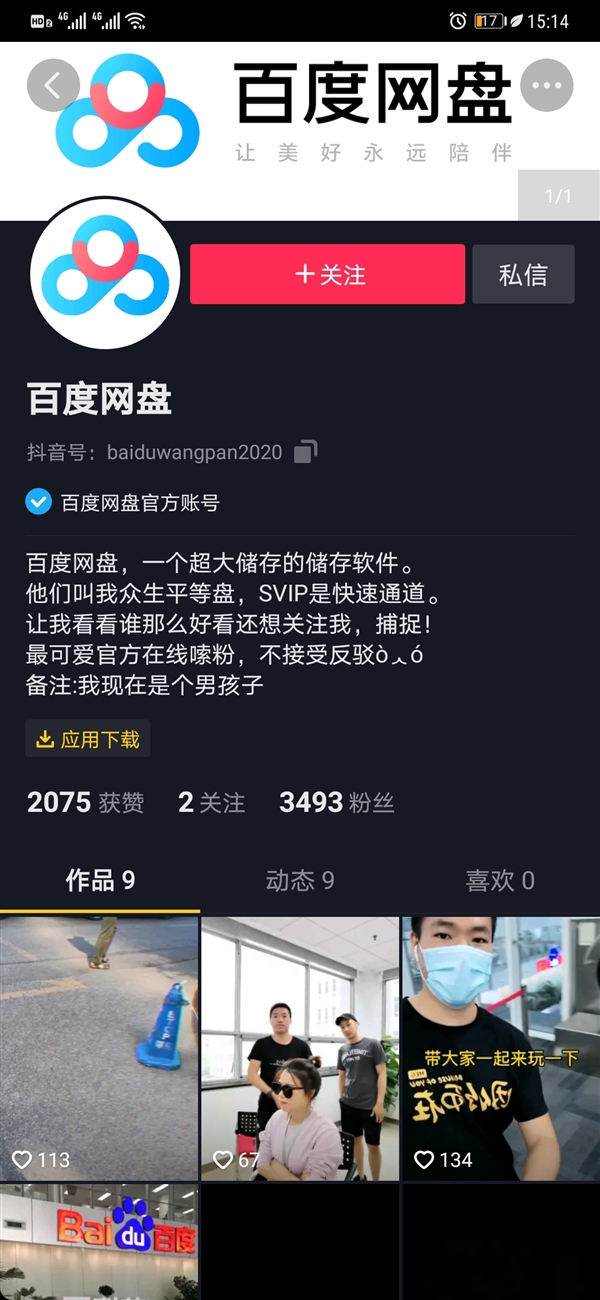Open the video with 113 likes
This screenshot has height=1300, width=600.
(99, 1048)
